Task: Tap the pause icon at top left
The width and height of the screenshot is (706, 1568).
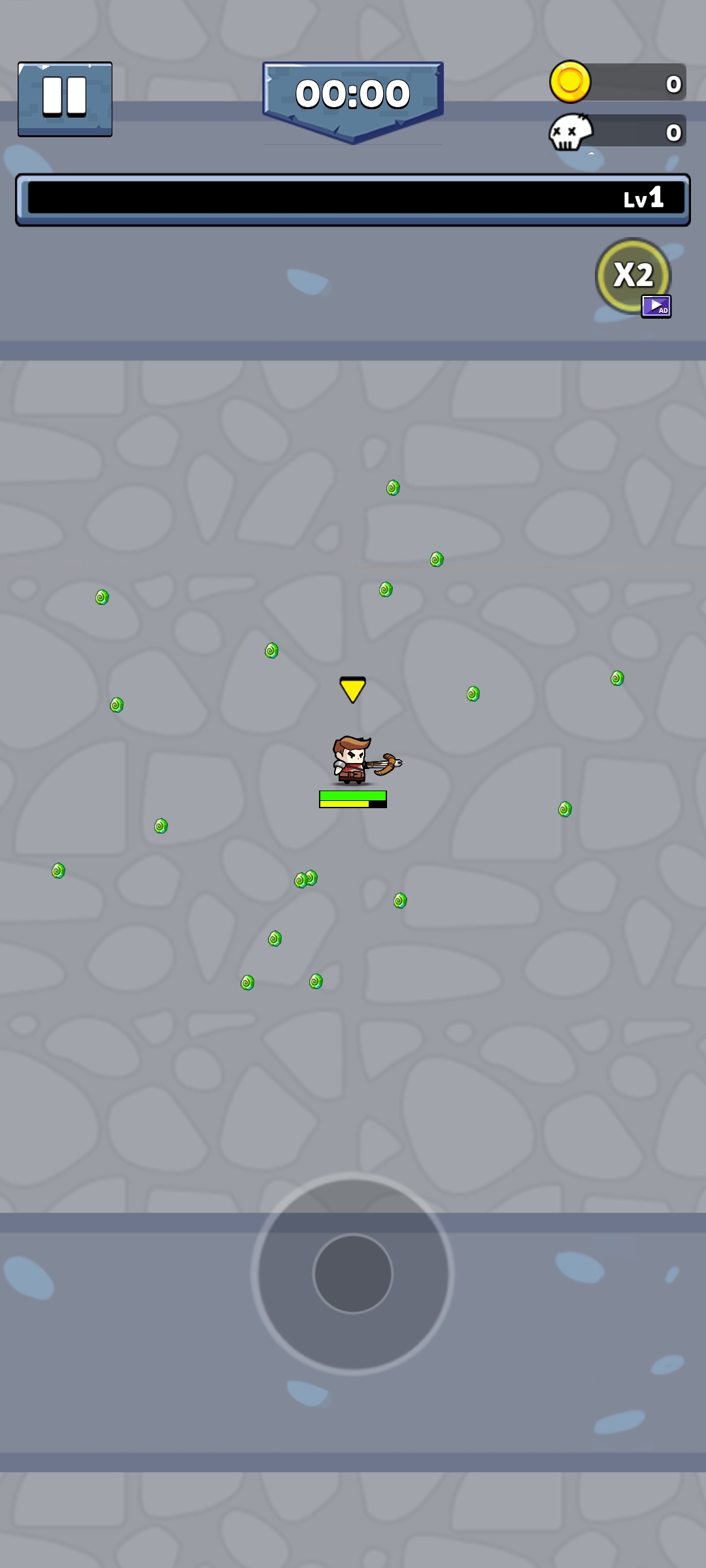Action: pyautogui.click(x=65, y=95)
